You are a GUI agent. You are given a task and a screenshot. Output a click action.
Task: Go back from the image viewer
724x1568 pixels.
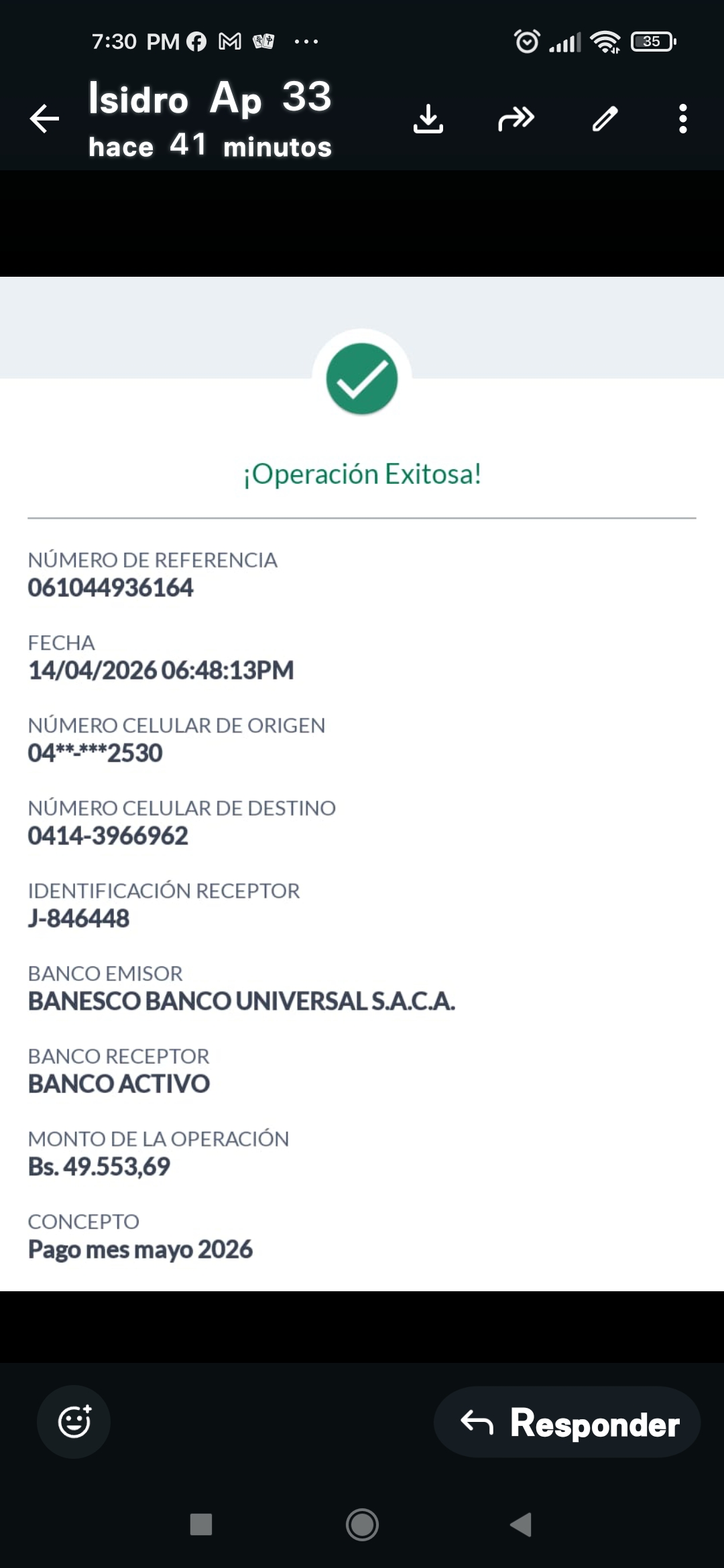(x=45, y=119)
